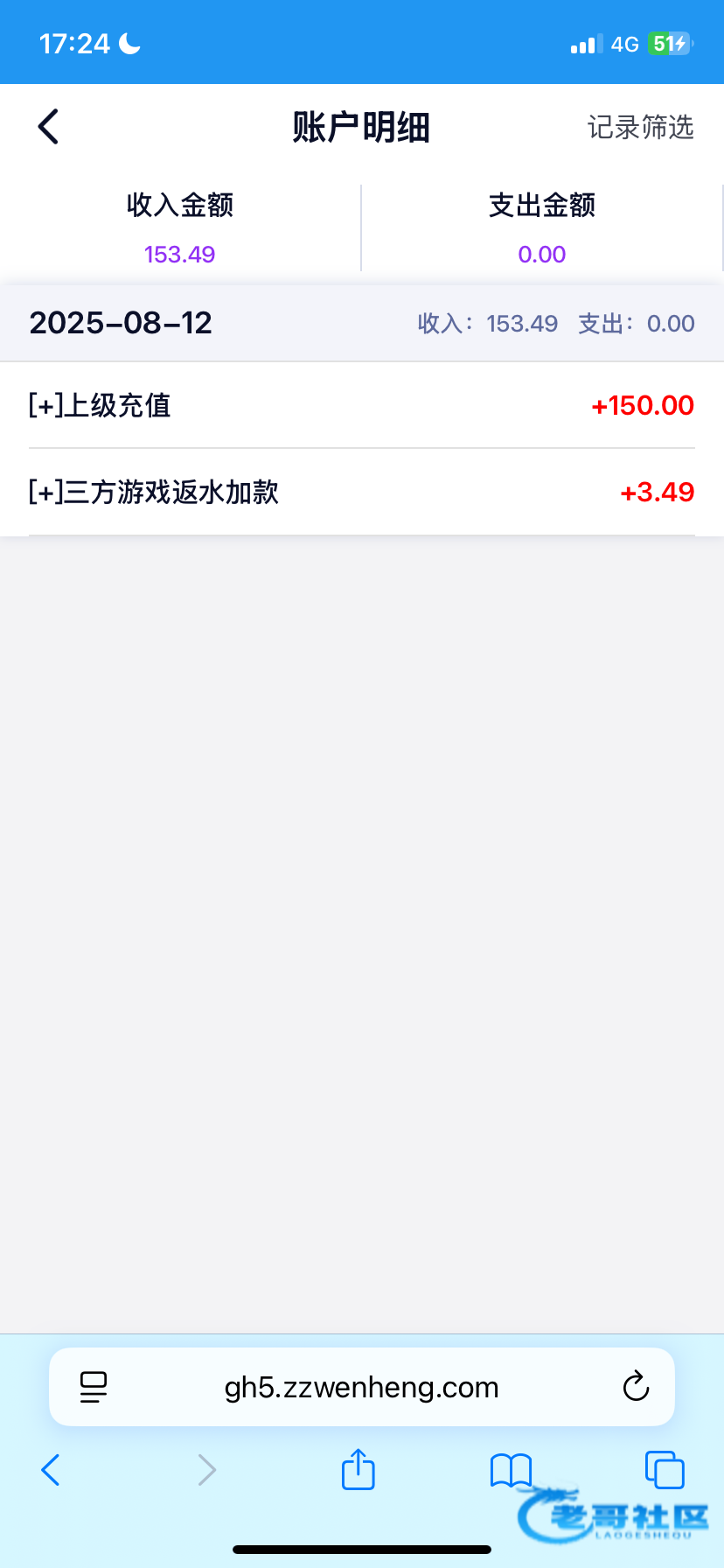Open the Safari page settings menu icon
This screenshot has width=724, height=1568.
(x=94, y=1387)
